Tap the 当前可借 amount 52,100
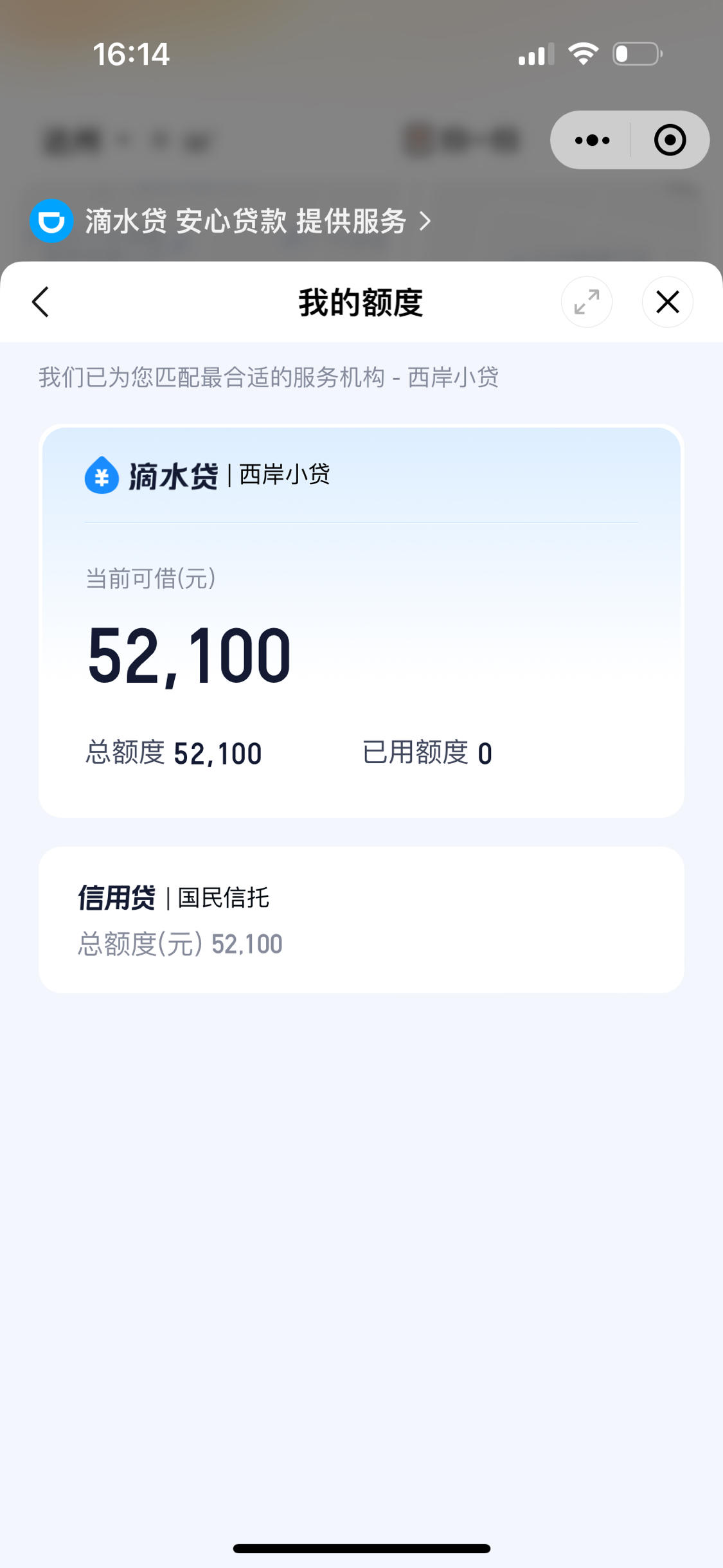The image size is (723, 1568). [x=190, y=654]
